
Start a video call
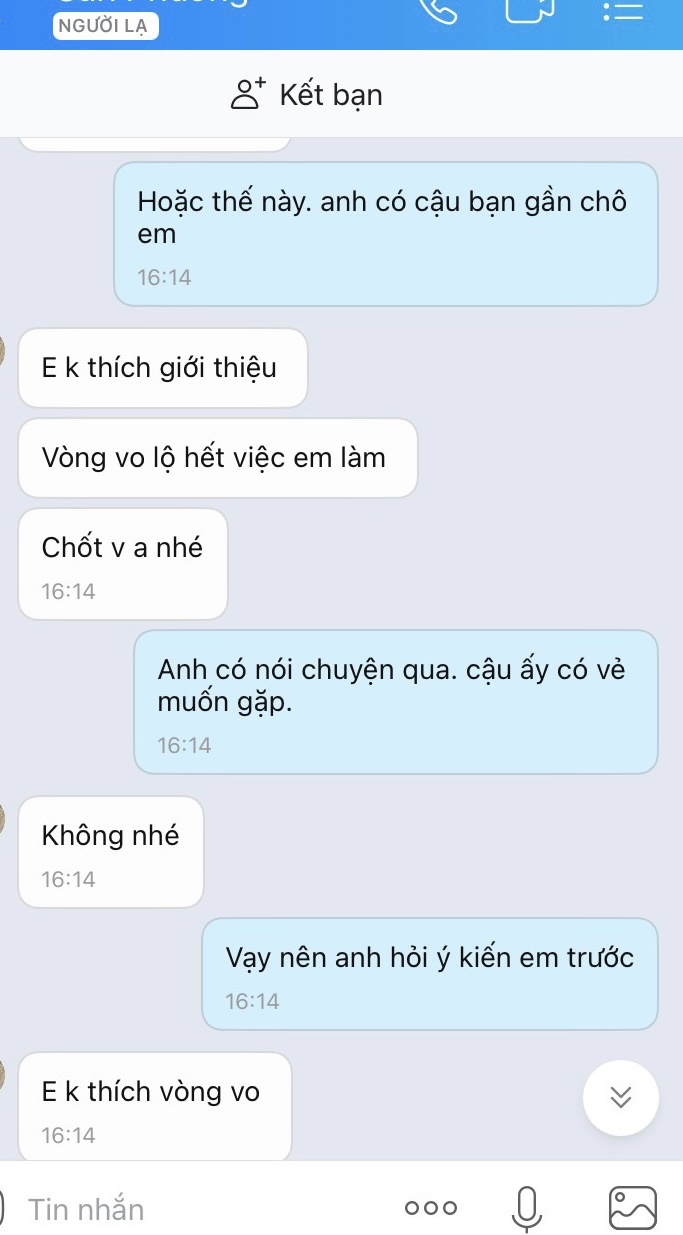[530, 10]
